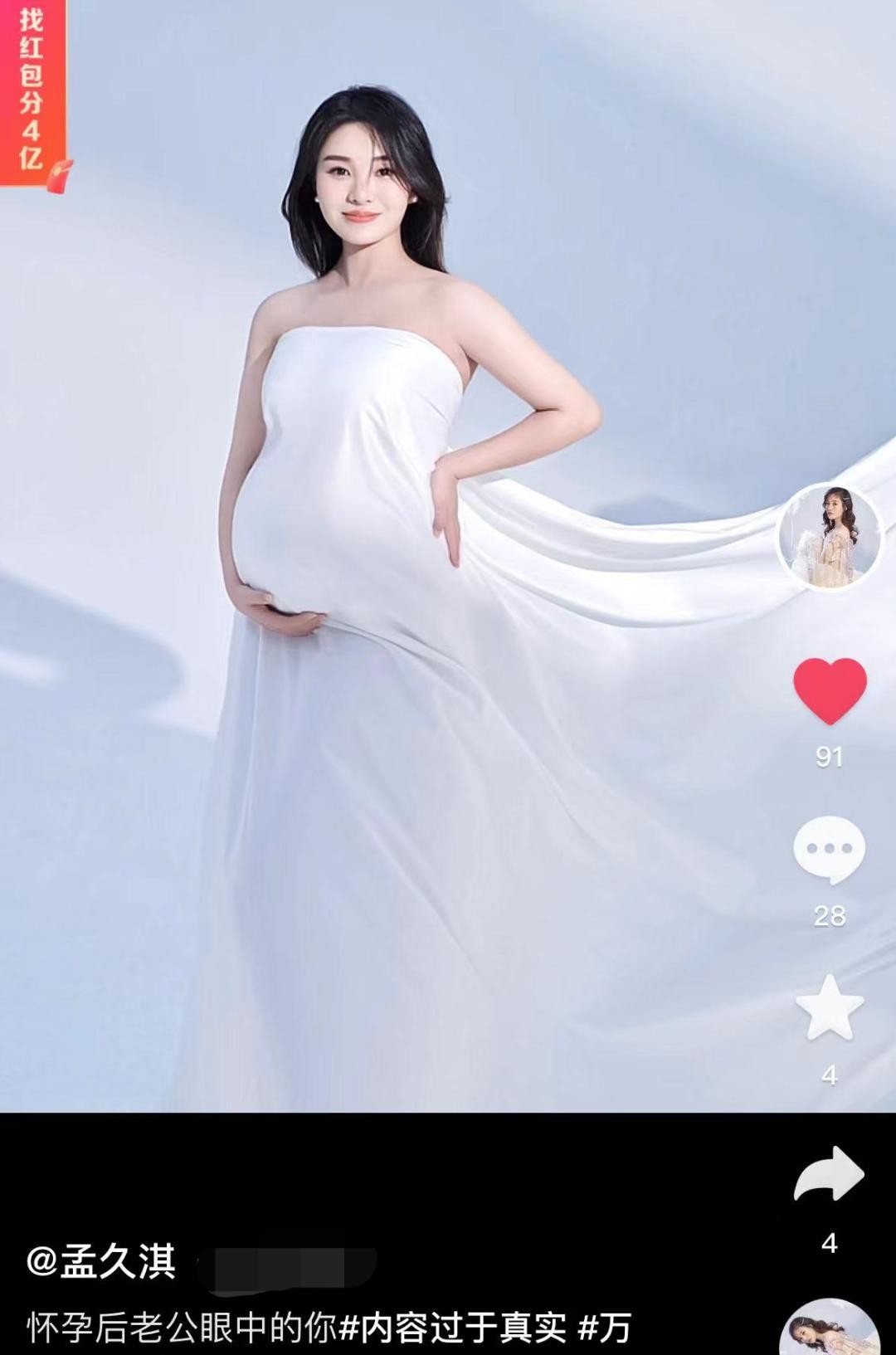Open the @孟久淇 username profile

101,1261
